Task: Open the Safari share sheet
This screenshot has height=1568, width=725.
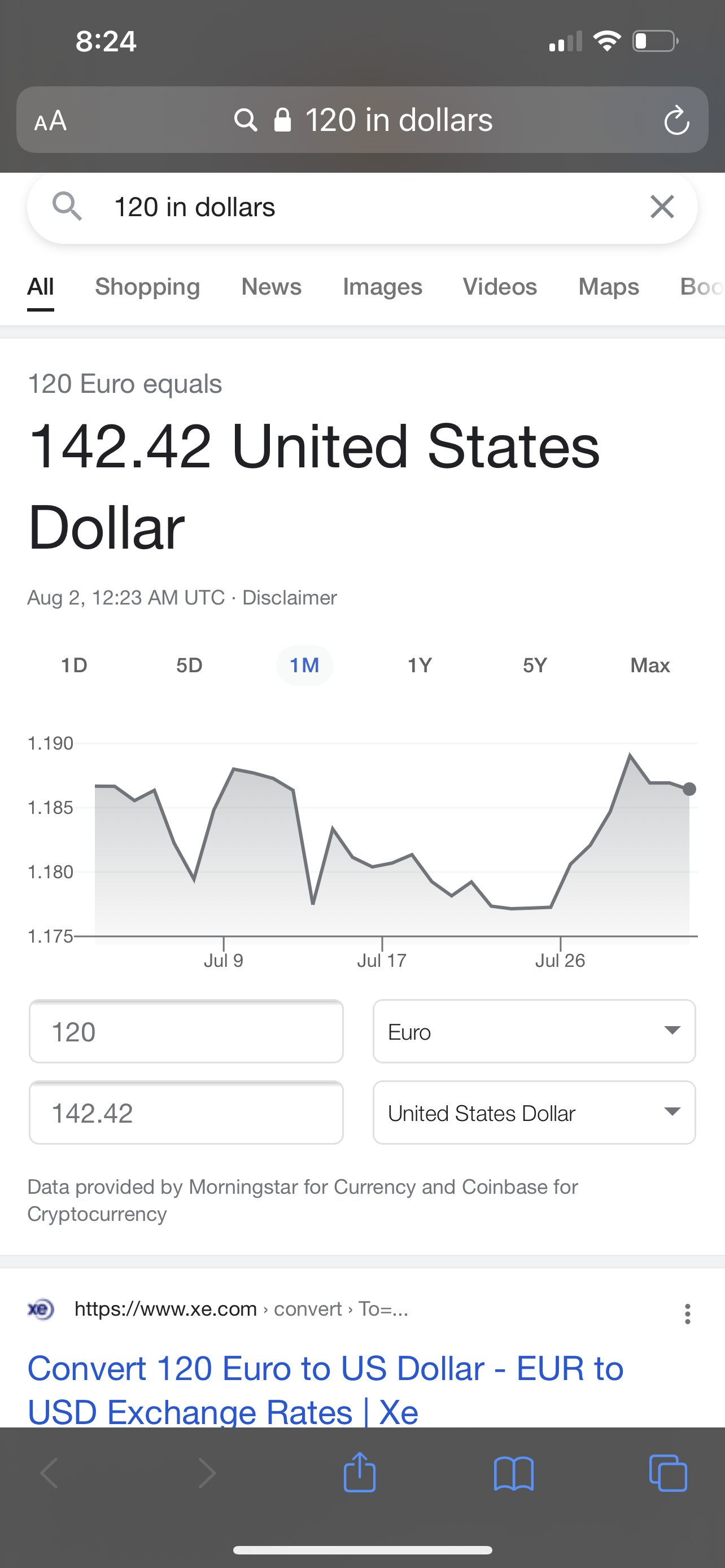Action: point(360,1473)
